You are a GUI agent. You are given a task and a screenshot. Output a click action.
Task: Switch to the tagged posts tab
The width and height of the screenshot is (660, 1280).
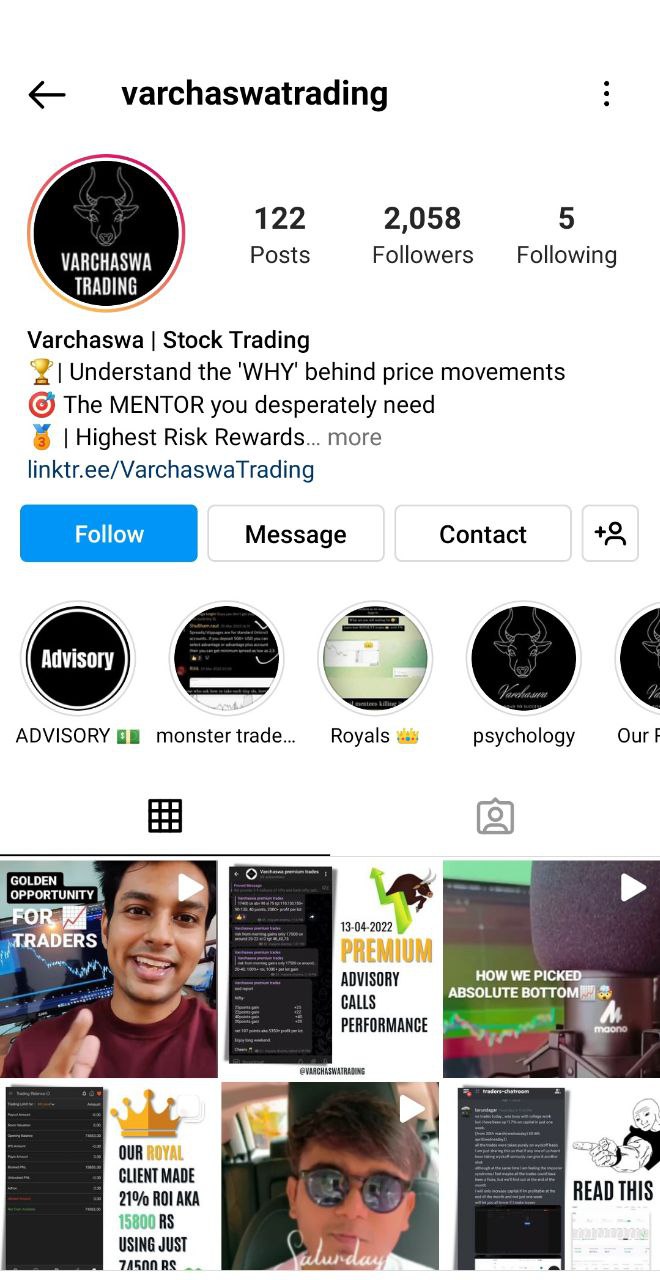coord(495,817)
